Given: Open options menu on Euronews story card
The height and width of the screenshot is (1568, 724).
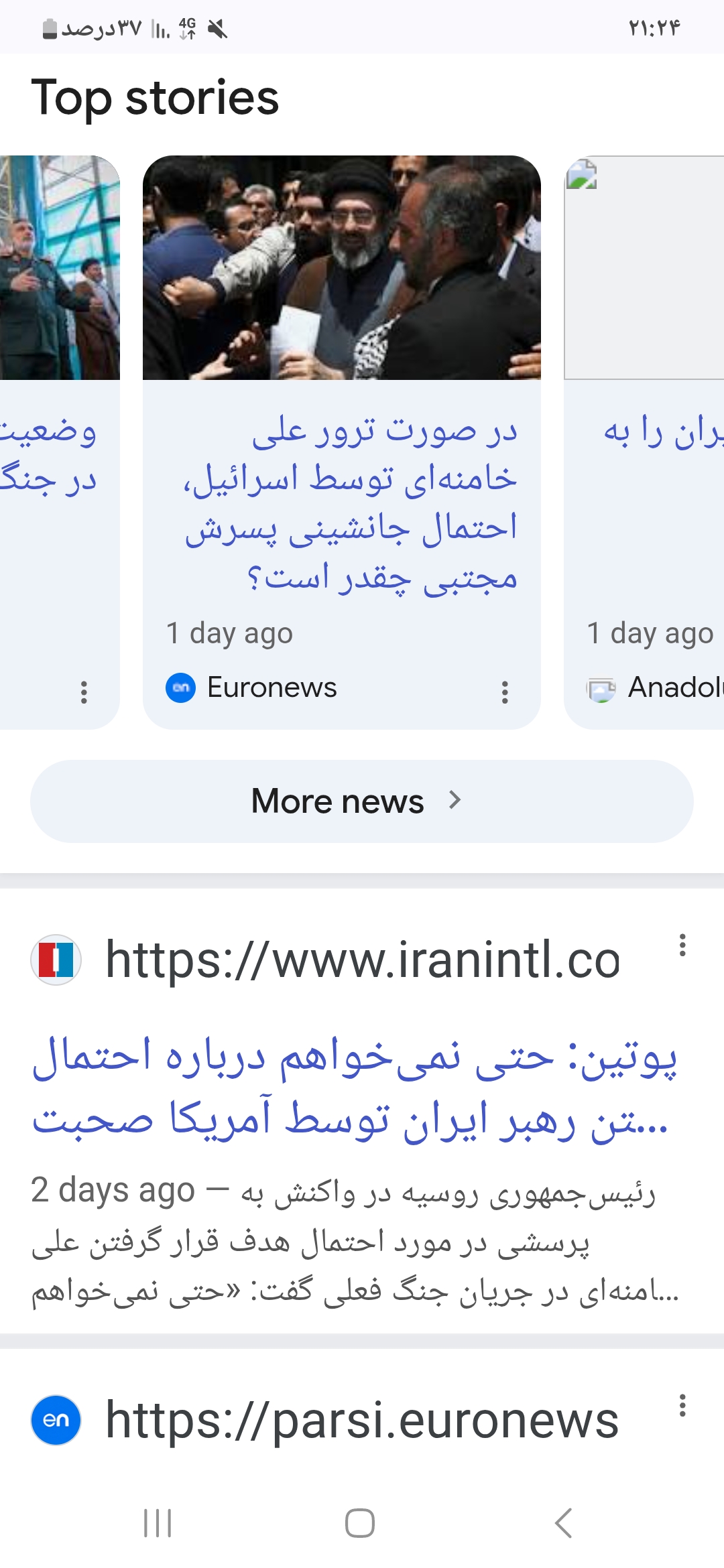Looking at the screenshot, I should click(x=505, y=692).
